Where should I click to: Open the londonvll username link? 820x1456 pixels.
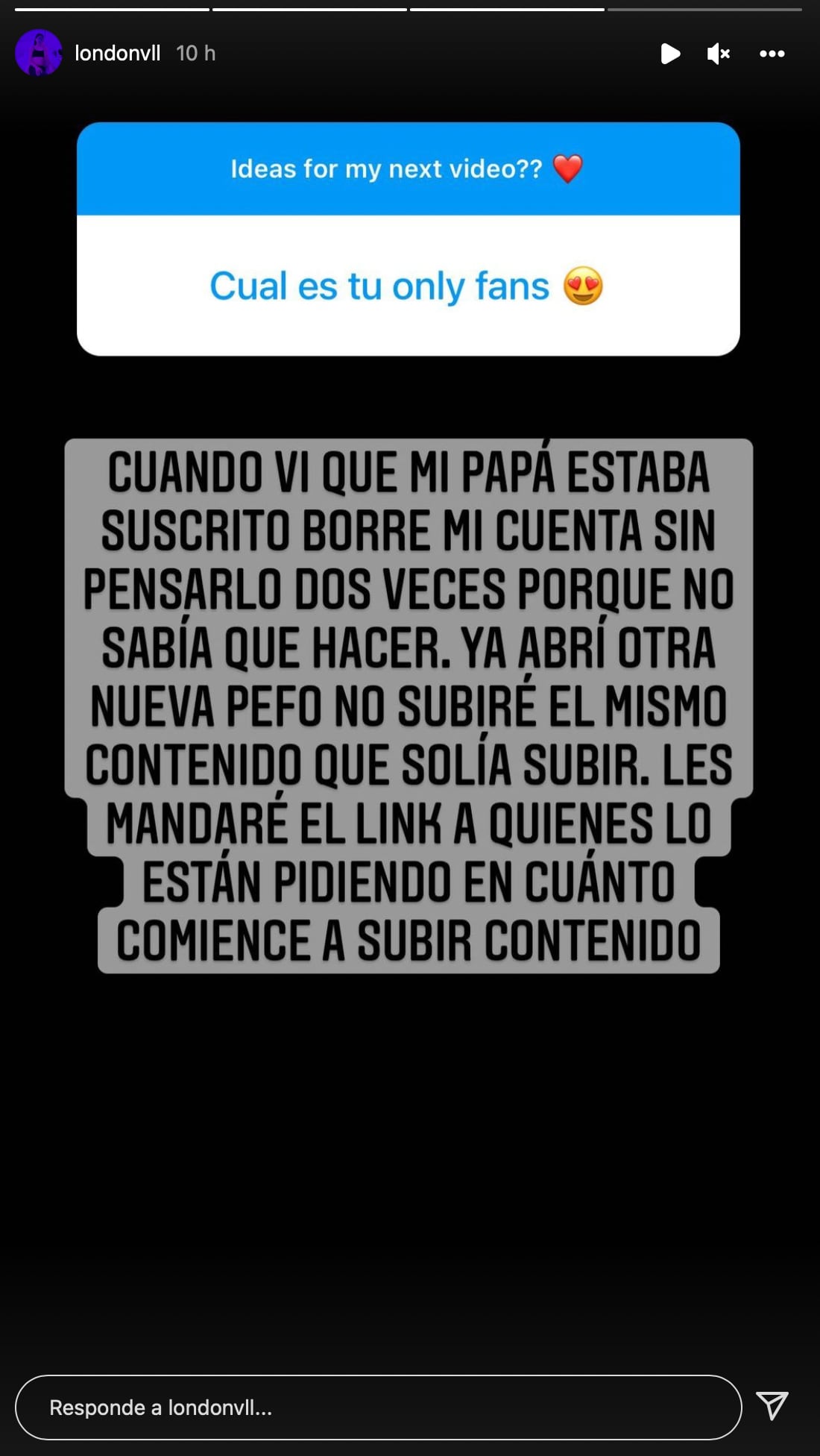pyautogui.click(x=118, y=53)
